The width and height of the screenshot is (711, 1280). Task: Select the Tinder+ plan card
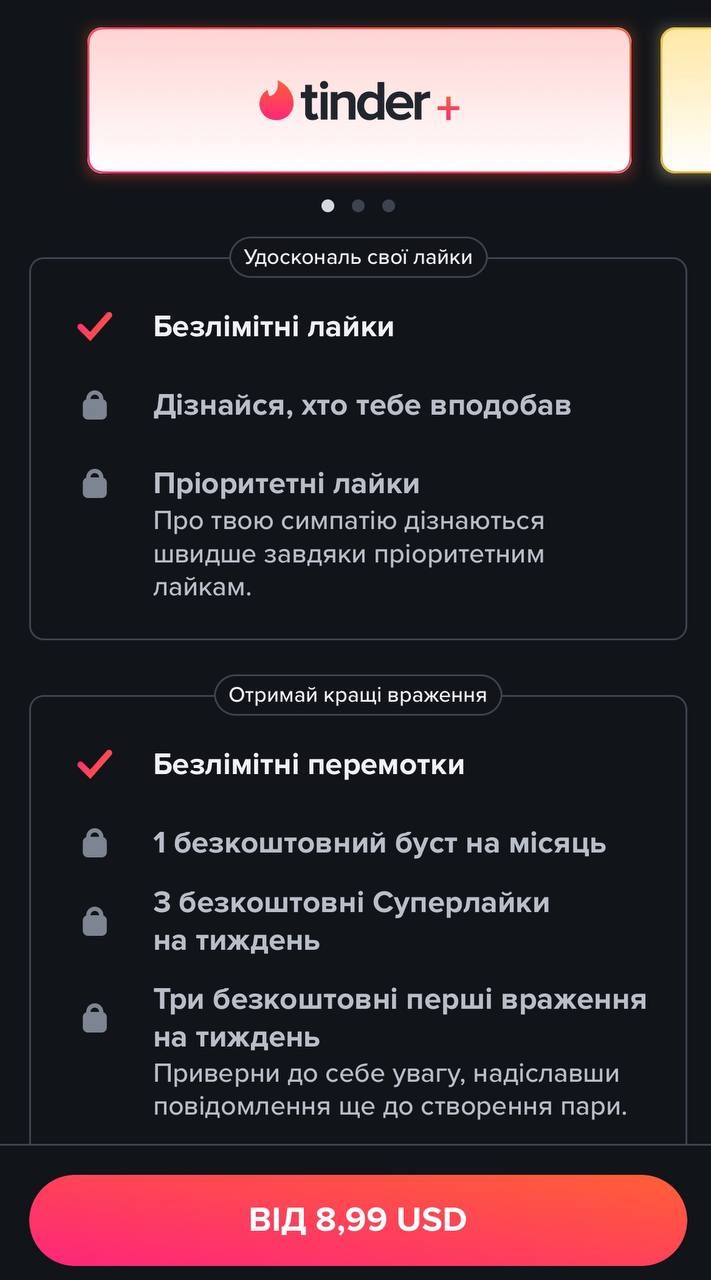tap(359, 100)
